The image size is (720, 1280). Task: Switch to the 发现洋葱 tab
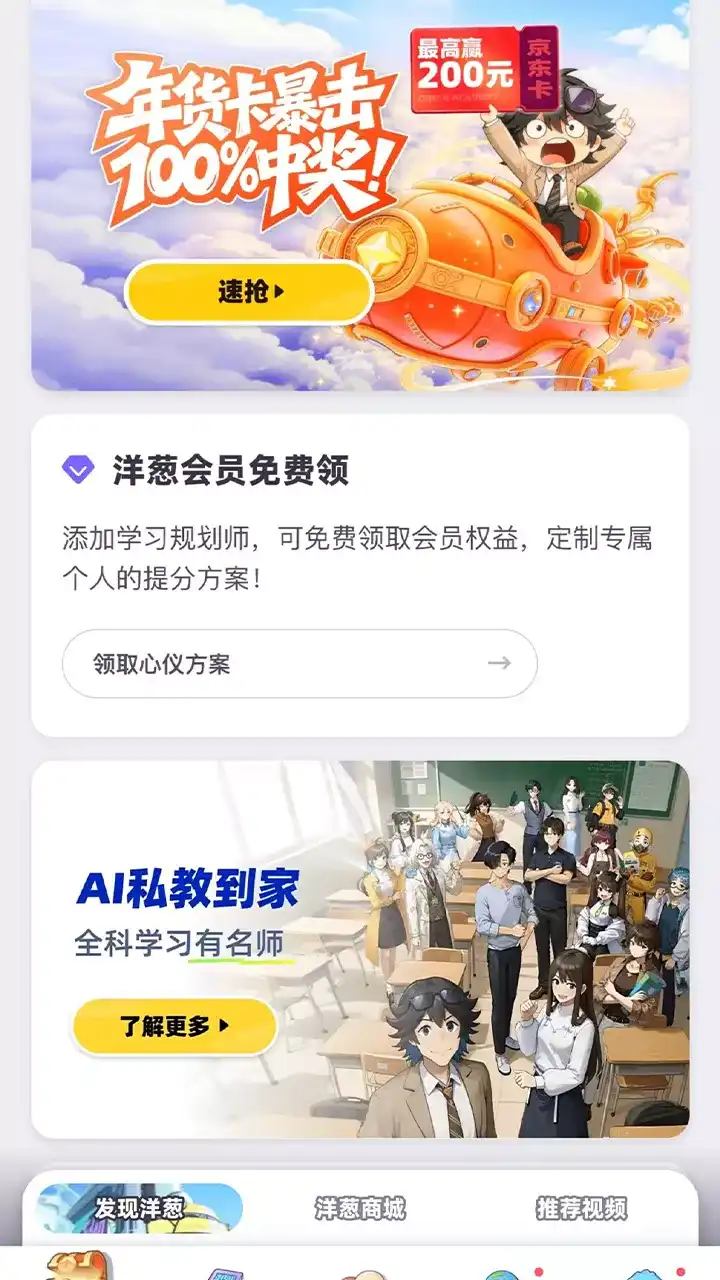coord(140,1208)
